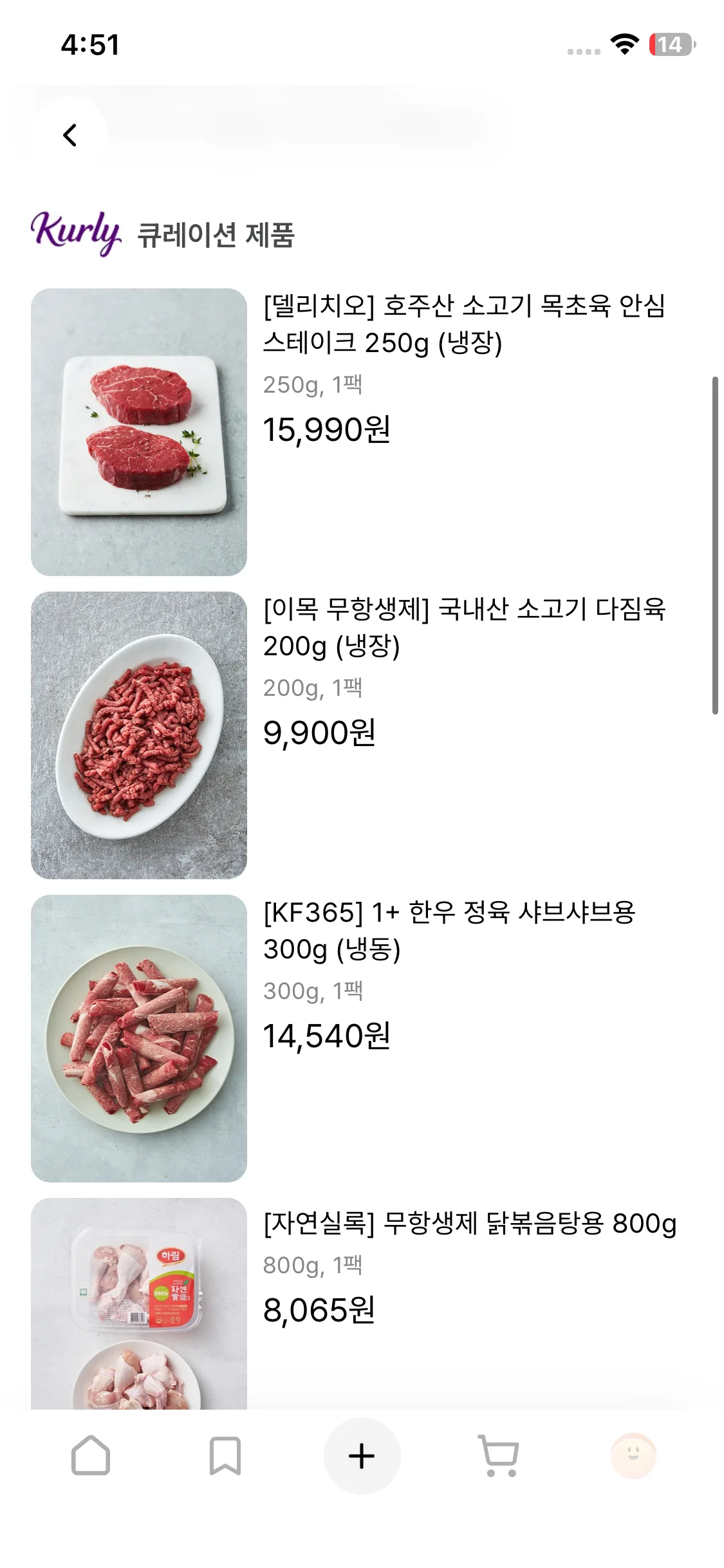Go back using the left chevron
Viewport: 724px width, 1568px height.
pyautogui.click(x=70, y=136)
